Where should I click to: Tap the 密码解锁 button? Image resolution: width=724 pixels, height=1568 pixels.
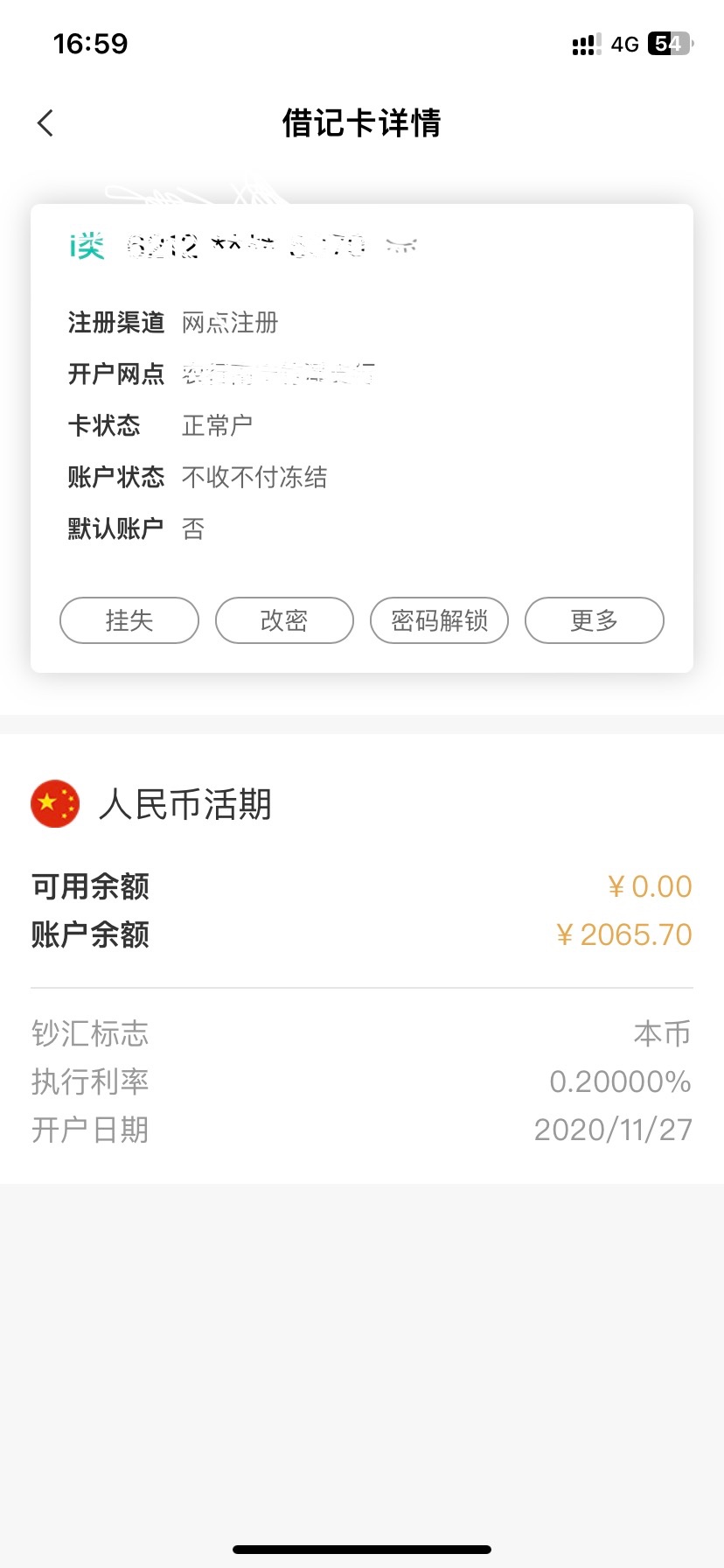(439, 620)
